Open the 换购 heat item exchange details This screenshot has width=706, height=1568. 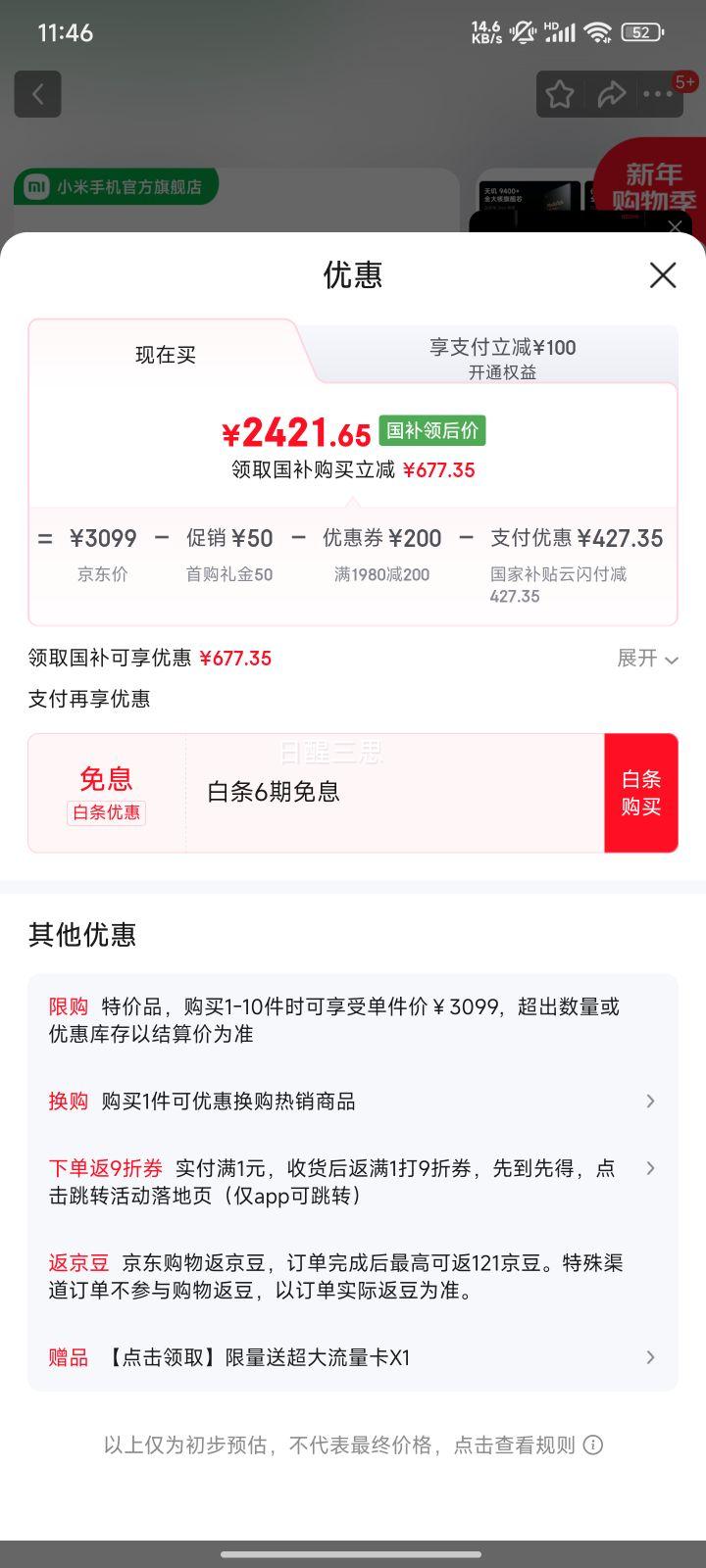pyautogui.click(x=649, y=1101)
